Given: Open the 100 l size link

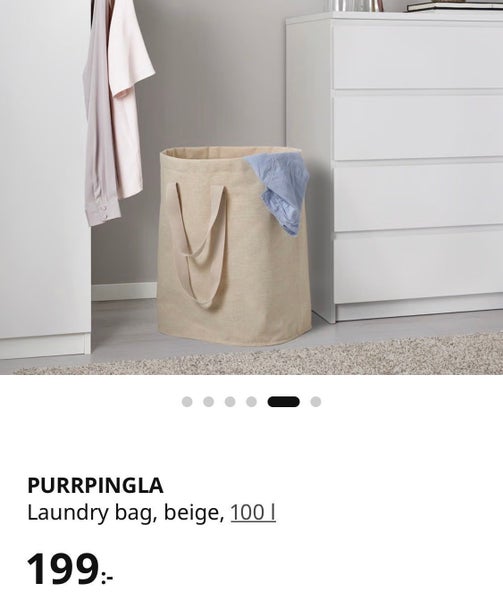Looking at the screenshot, I should pyautogui.click(x=253, y=512).
